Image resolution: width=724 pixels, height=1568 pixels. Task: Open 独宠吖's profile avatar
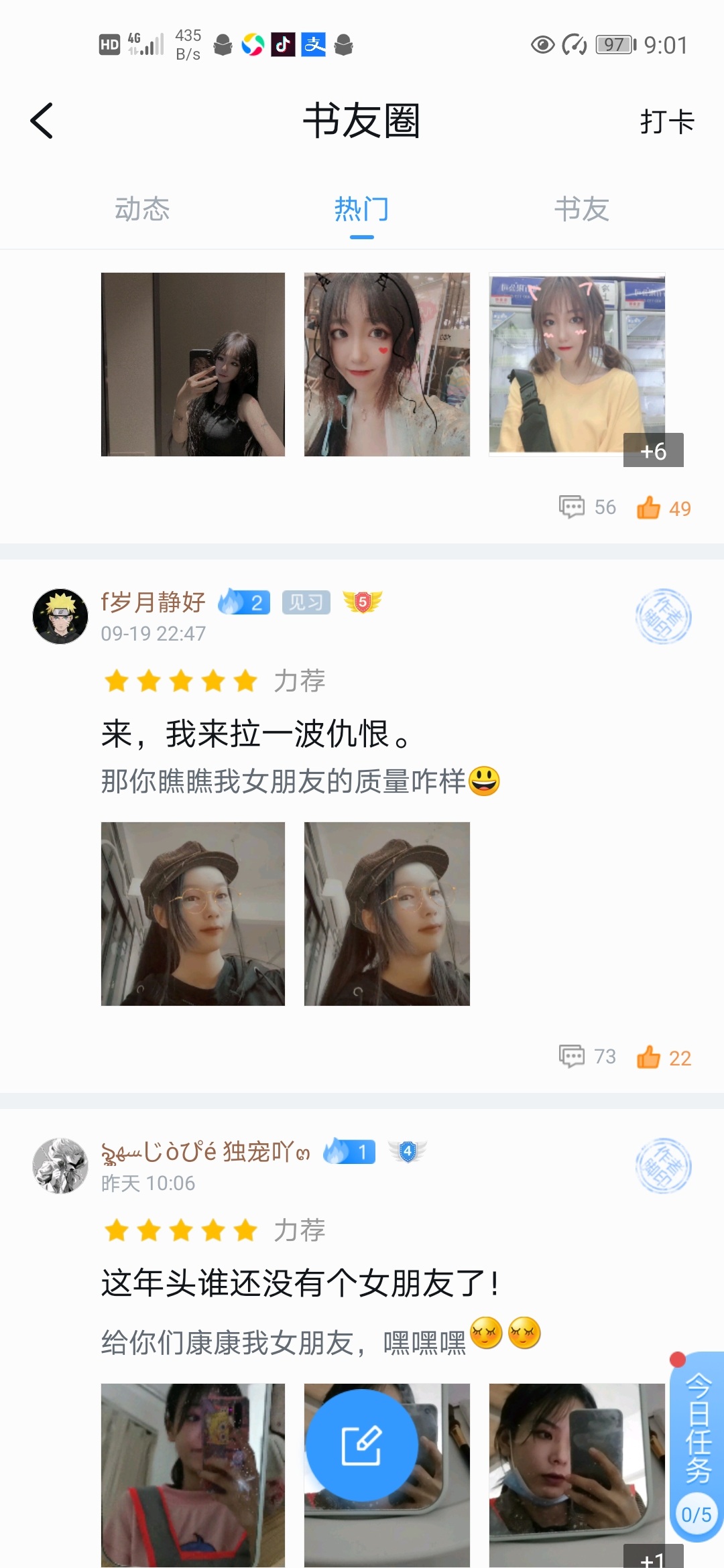pyautogui.click(x=60, y=1166)
